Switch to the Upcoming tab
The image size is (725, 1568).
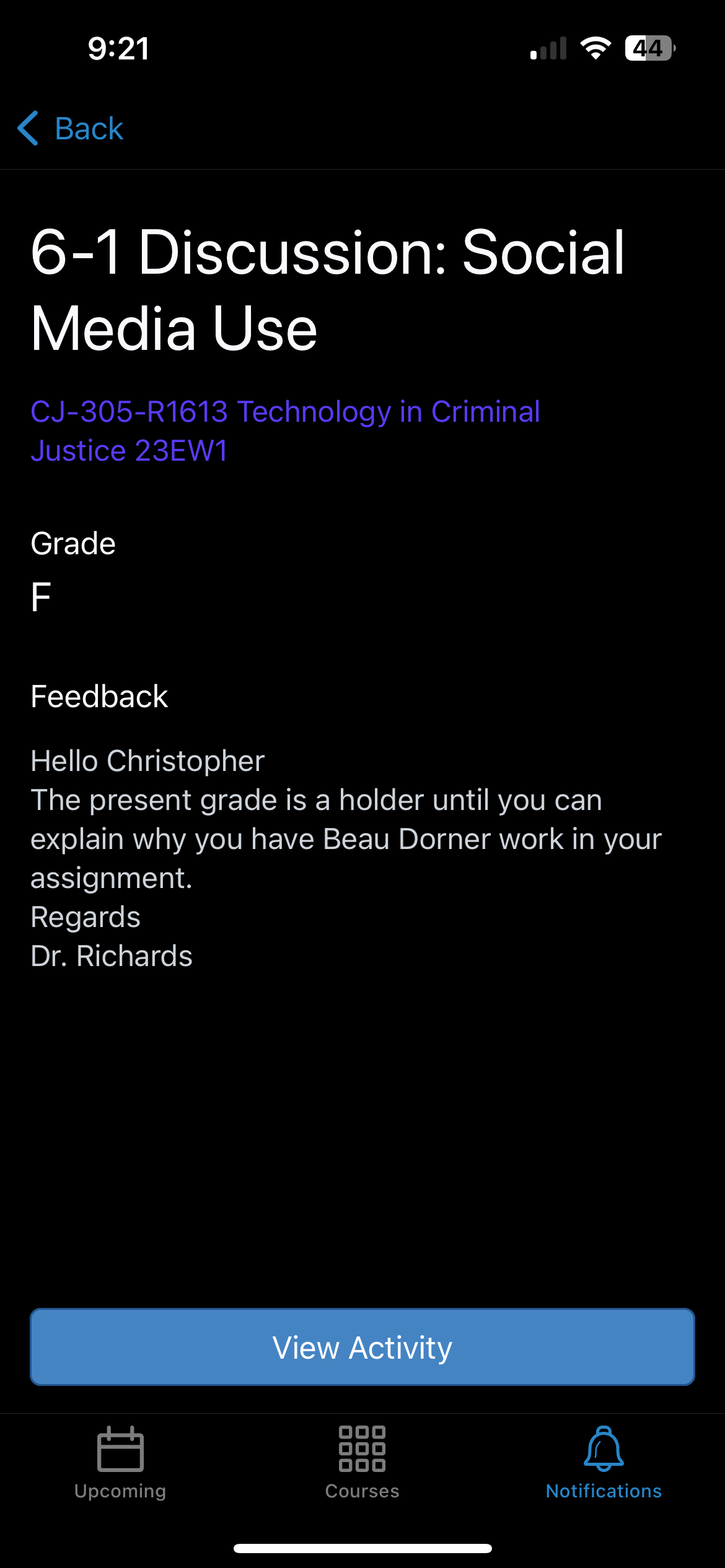(120, 1463)
